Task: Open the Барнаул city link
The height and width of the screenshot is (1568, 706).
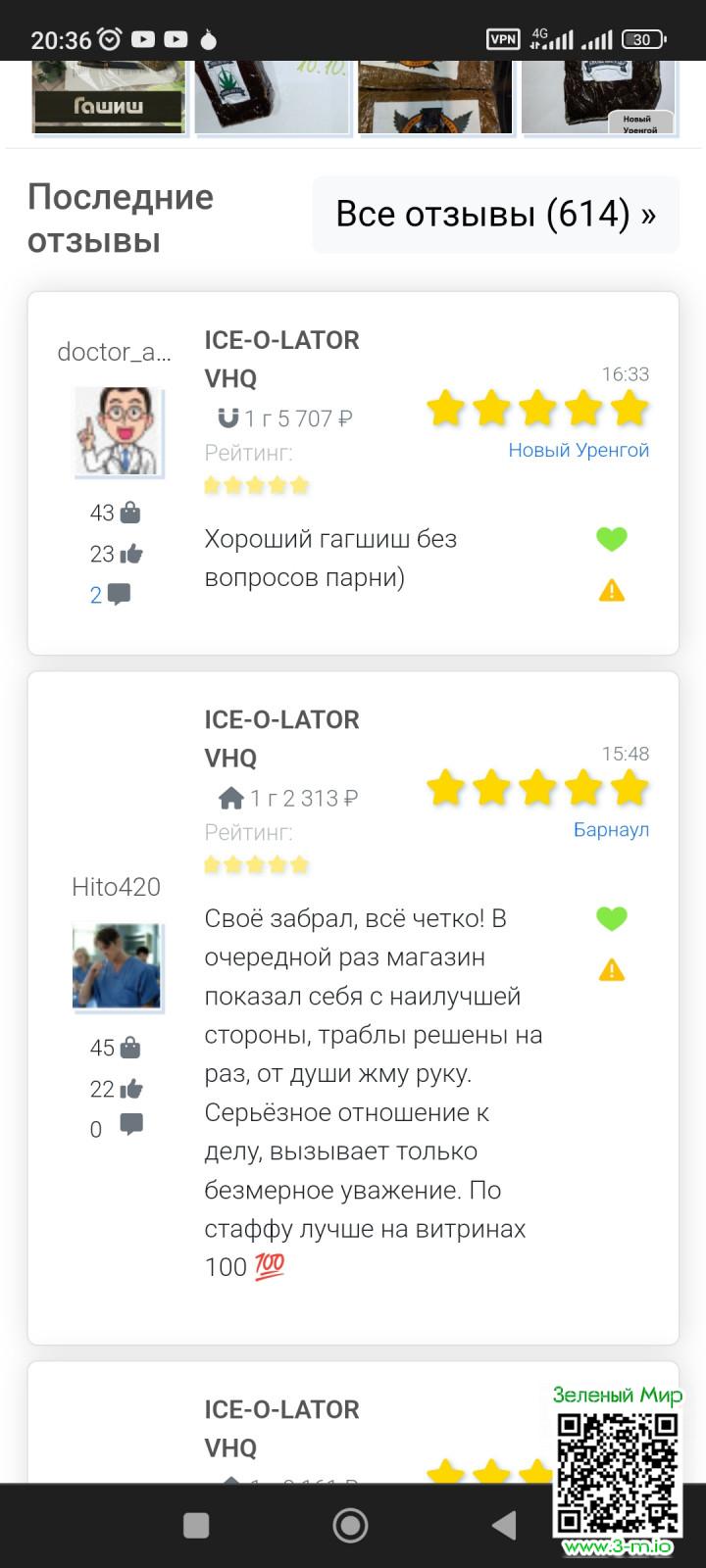Action: pos(611,829)
